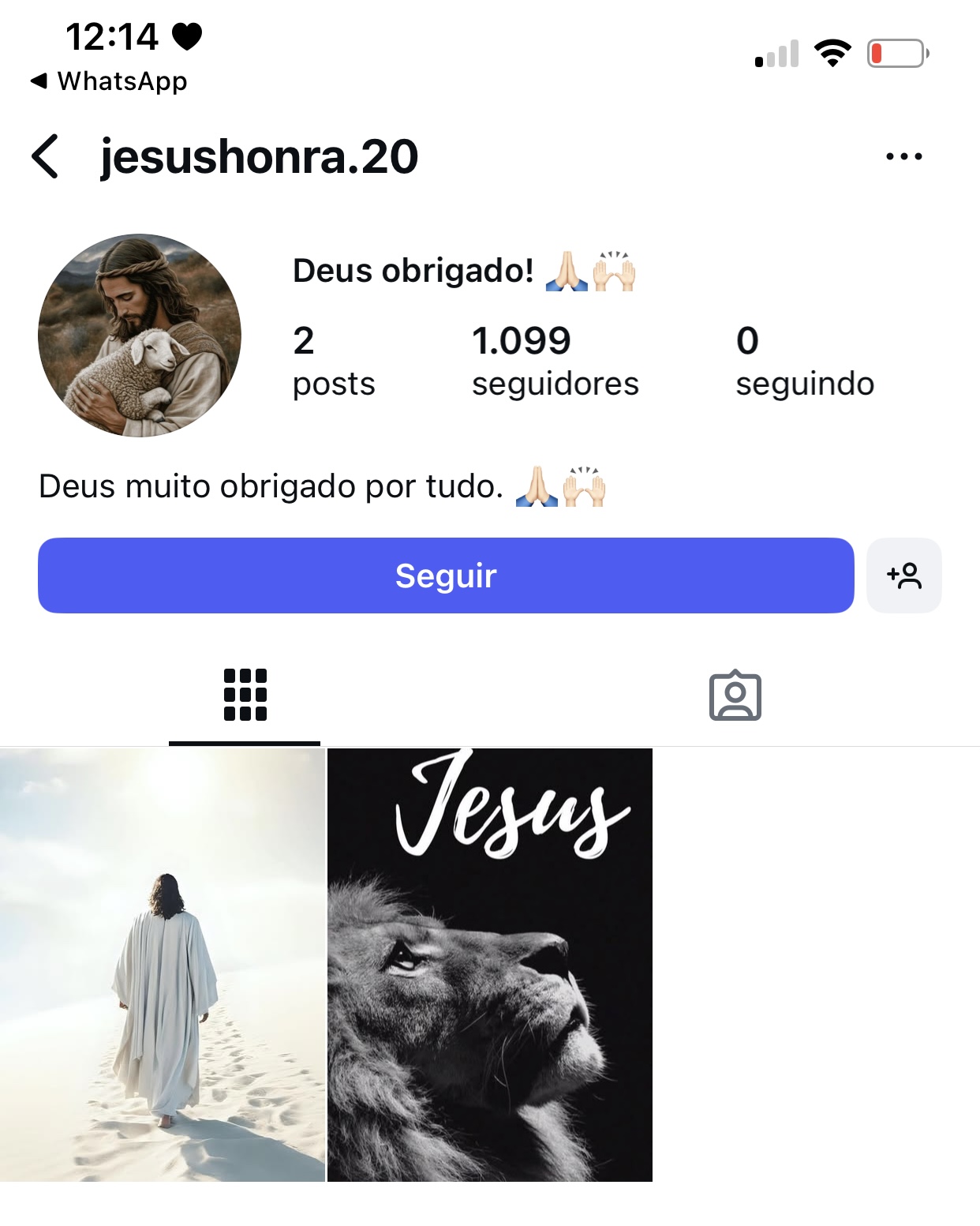The width and height of the screenshot is (980, 1226).
Task: View the profile picture
Action: [140, 335]
